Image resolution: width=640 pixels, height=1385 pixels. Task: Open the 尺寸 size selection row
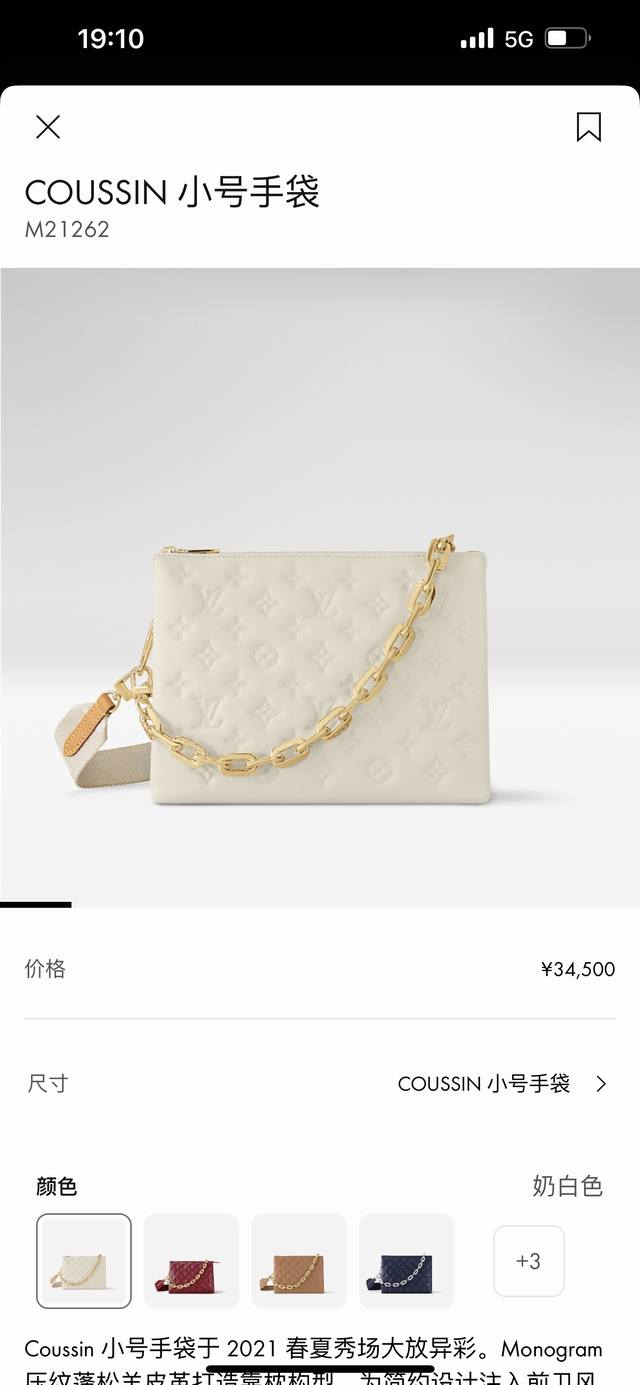point(320,1083)
